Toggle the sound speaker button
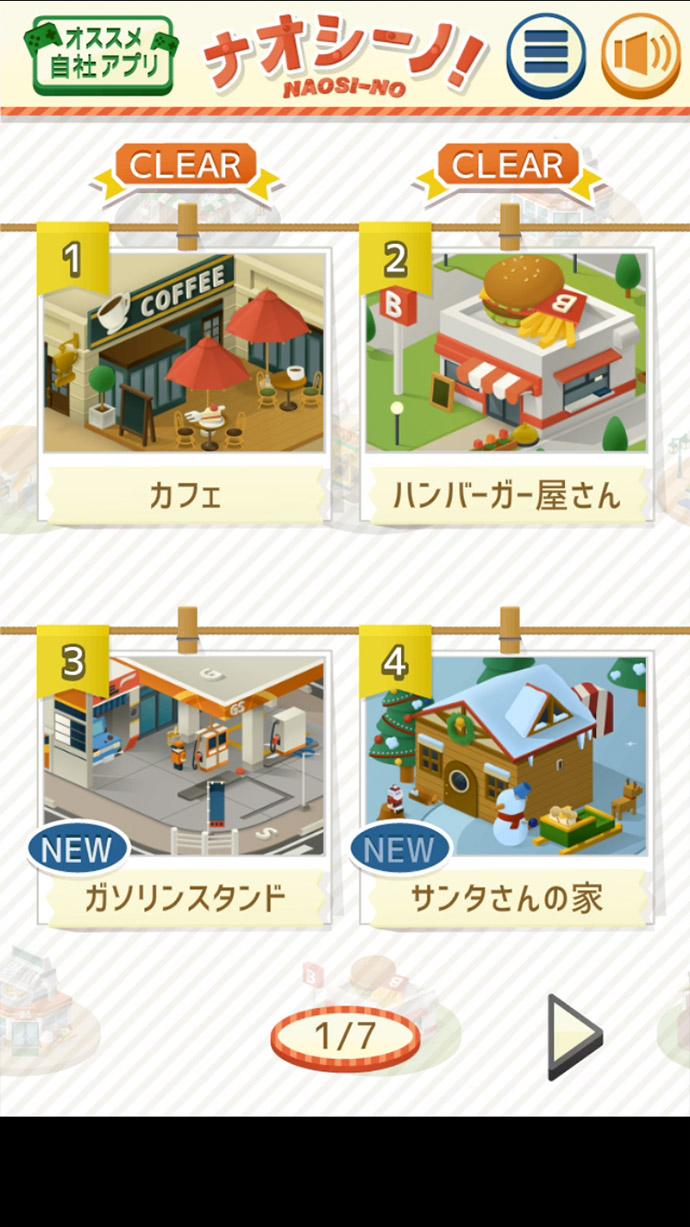The width and height of the screenshot is (690, 1227). (640, 55)
